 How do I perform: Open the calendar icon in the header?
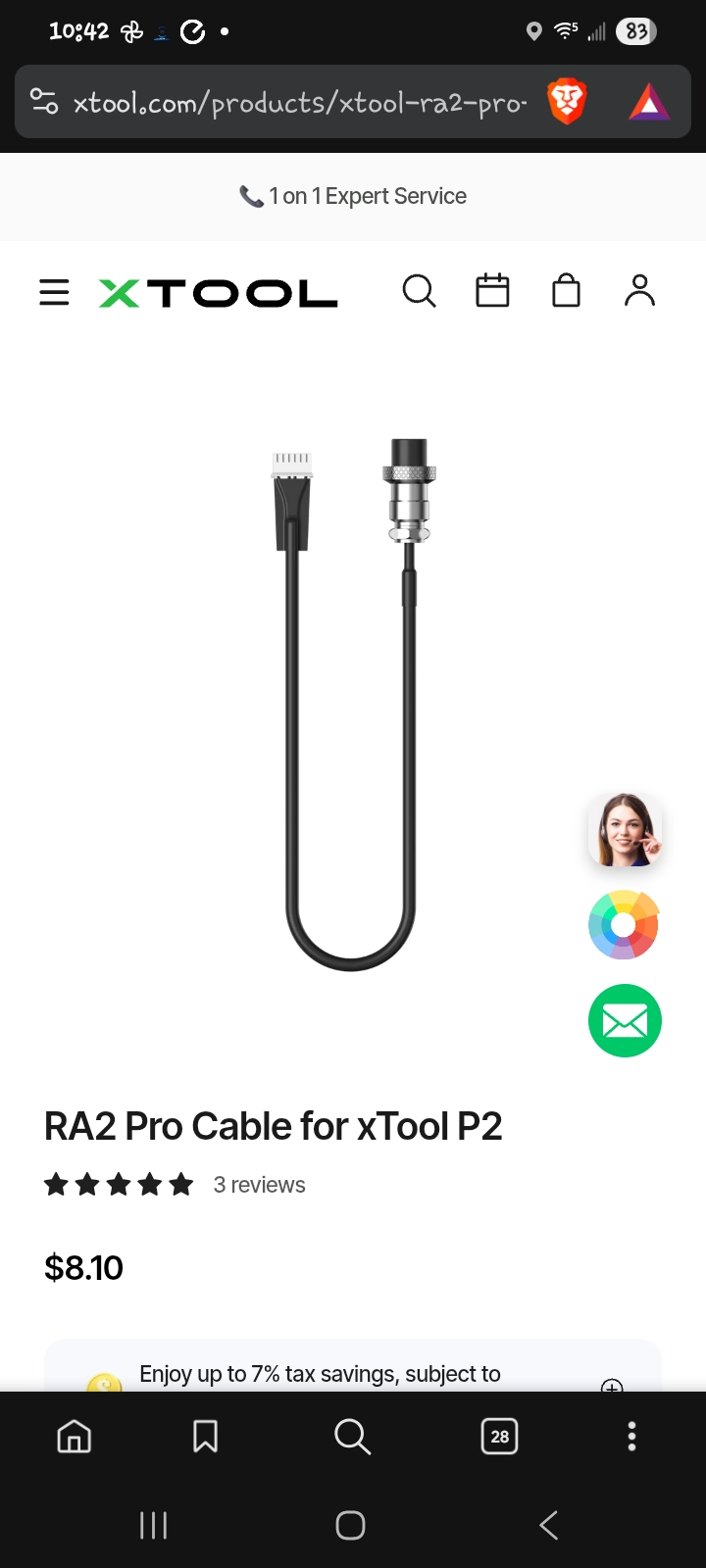[492, 291]
